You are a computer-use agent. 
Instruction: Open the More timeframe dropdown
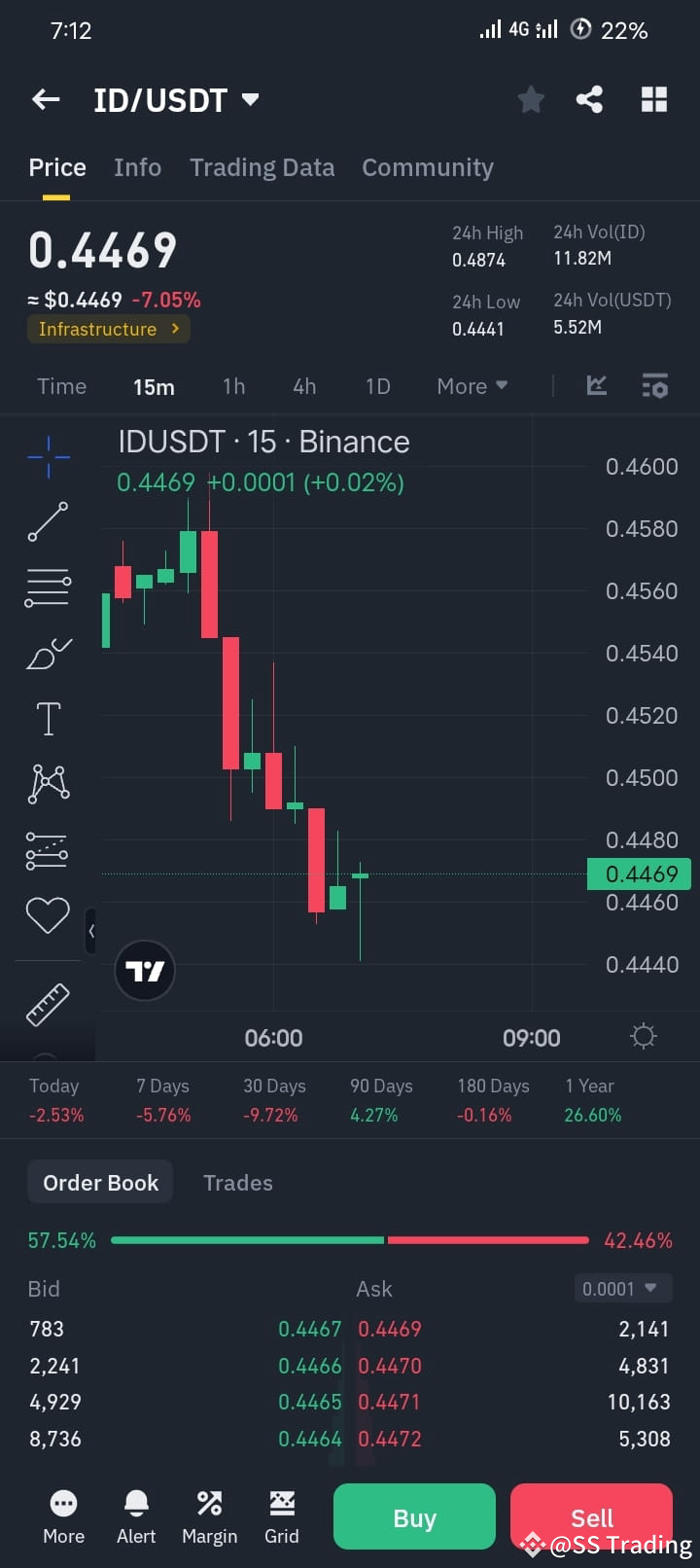pyautogui.click(x=472, y=386)
